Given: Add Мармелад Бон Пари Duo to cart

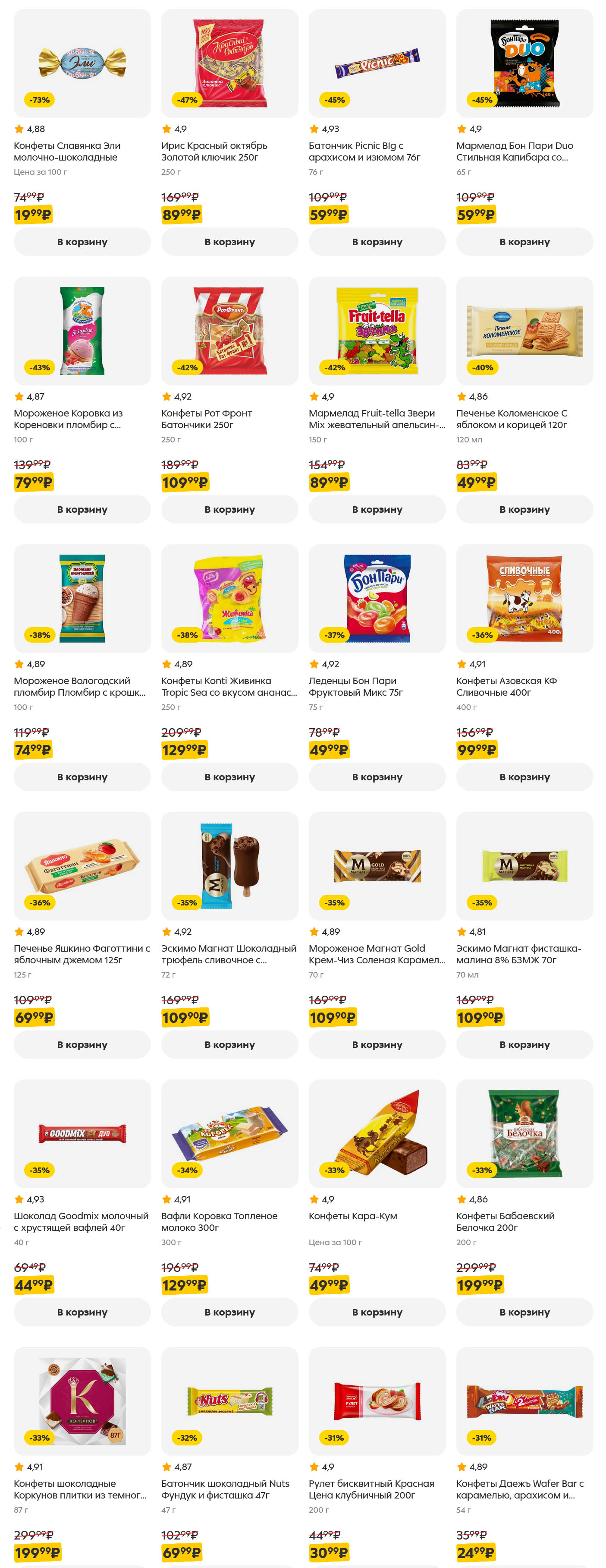Looking at the screenshot, I should tap(524, 242).
